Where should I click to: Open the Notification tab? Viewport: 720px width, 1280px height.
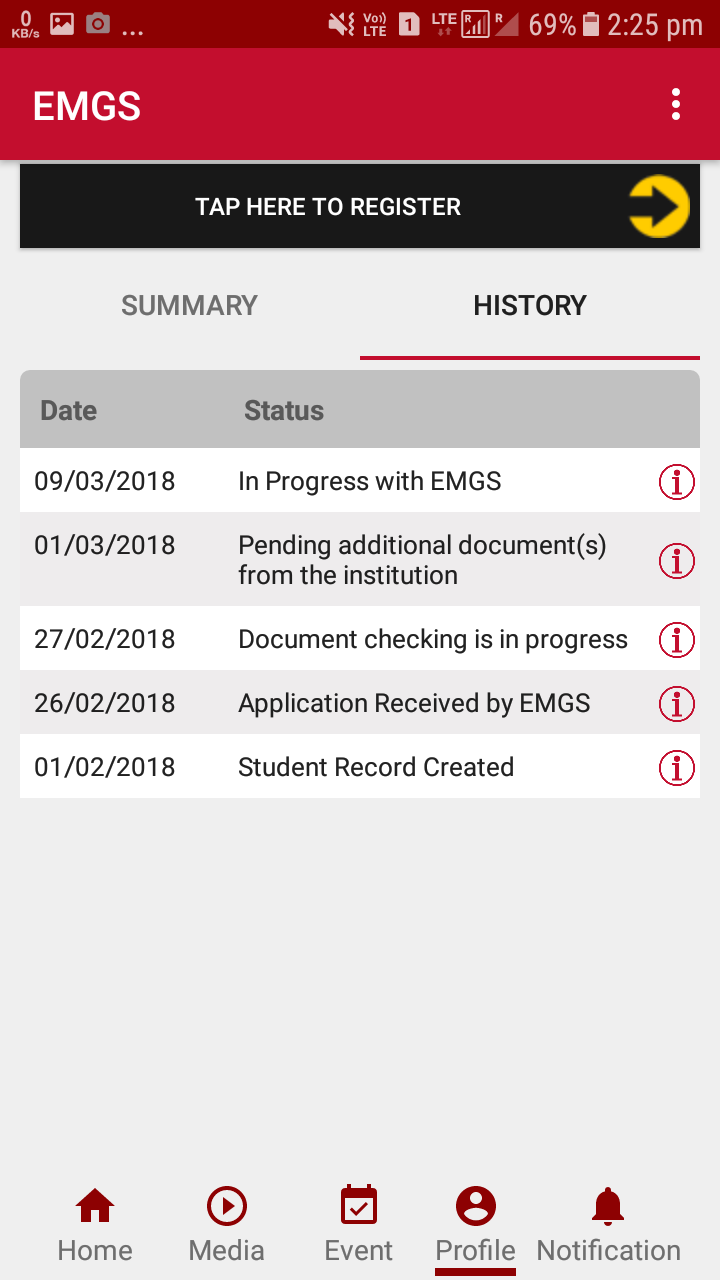pyautogui.click(x=608, y=1225)
